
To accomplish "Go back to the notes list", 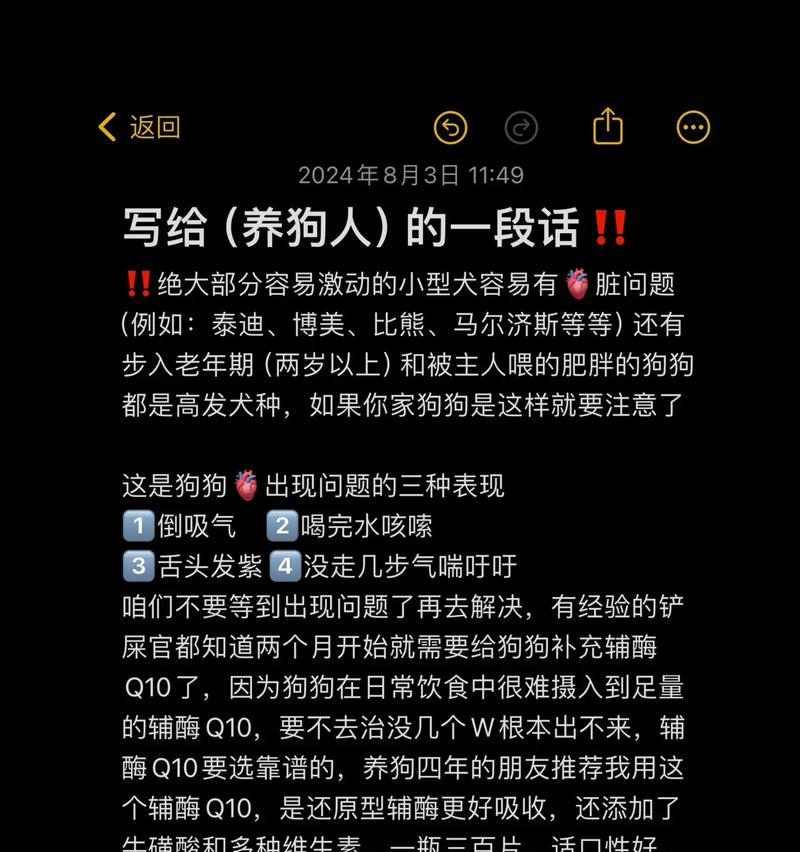I will (139, 127).
